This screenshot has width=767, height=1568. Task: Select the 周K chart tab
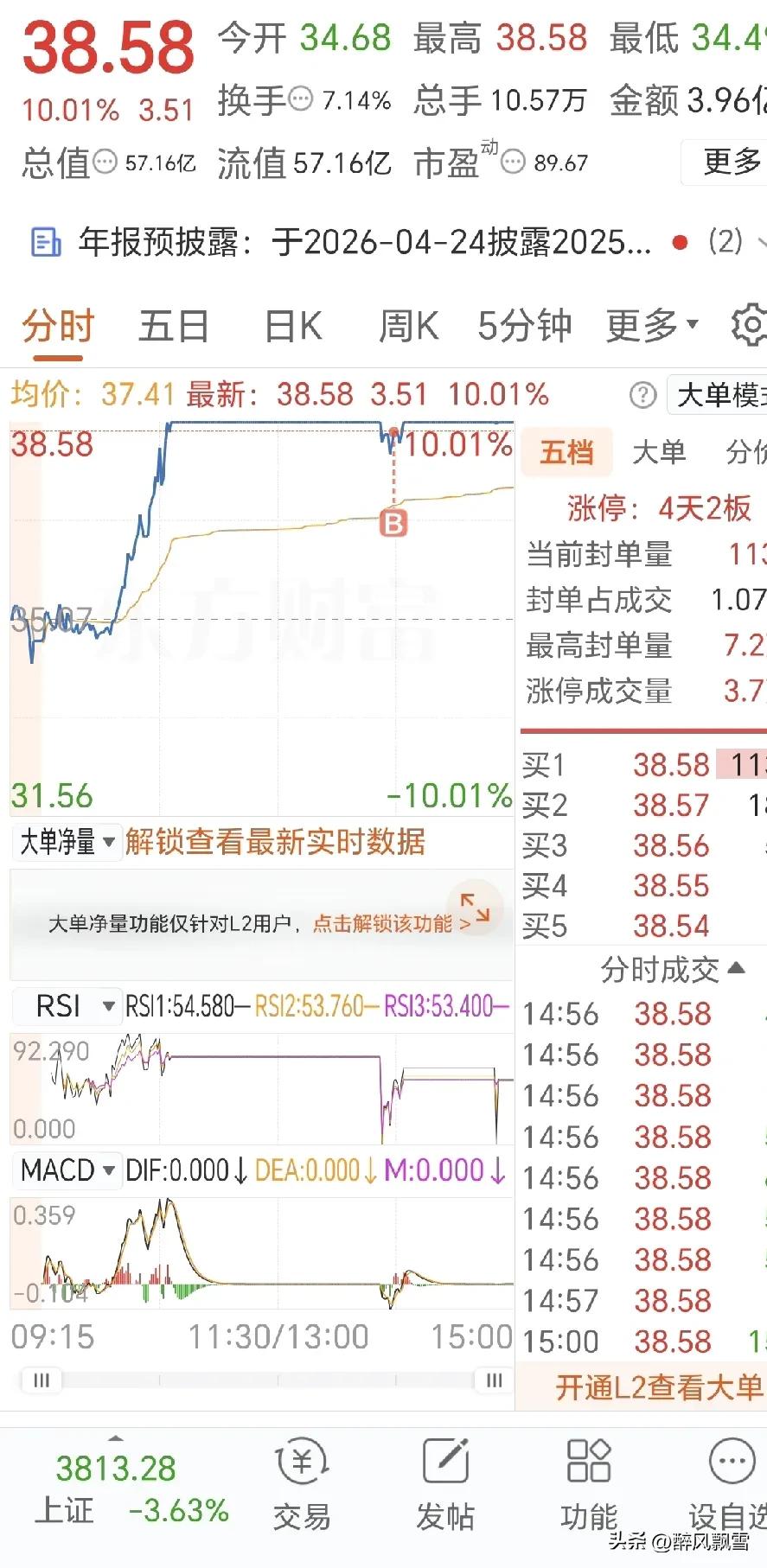click(407, 327)
